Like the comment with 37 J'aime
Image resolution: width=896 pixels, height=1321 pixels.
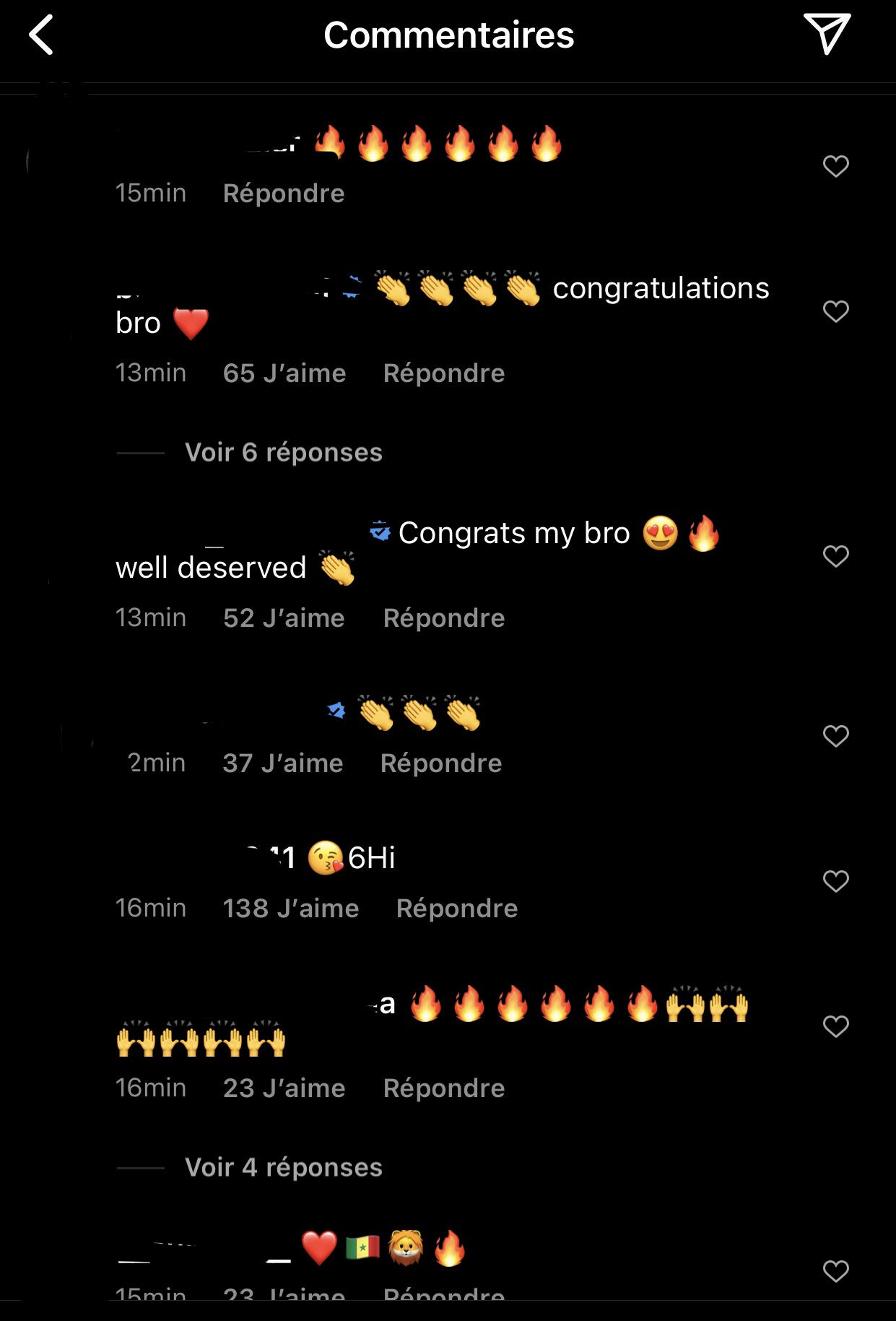(835, 736)
